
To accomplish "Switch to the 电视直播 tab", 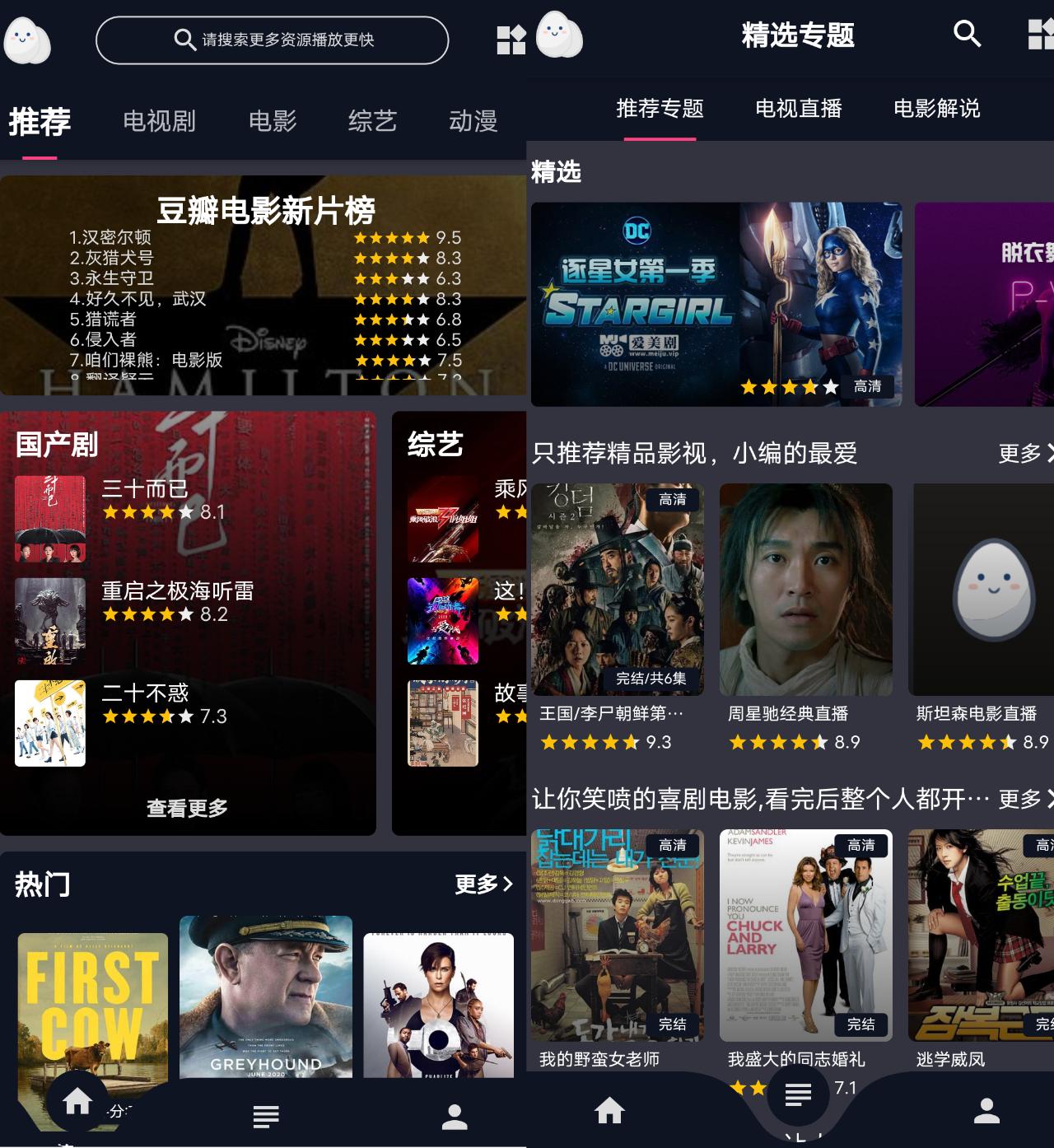I will pos(798,110).
